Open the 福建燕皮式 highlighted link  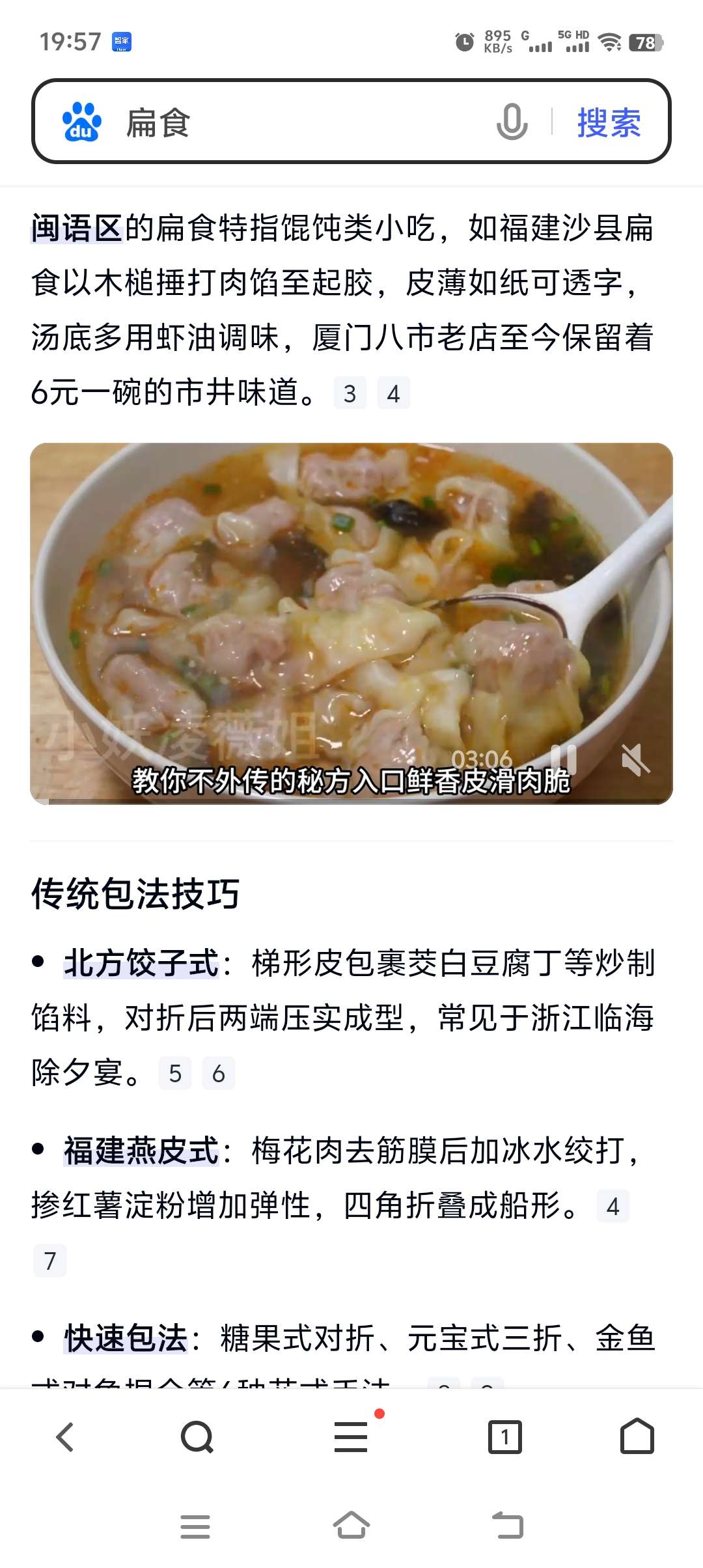coord(141,1151)
